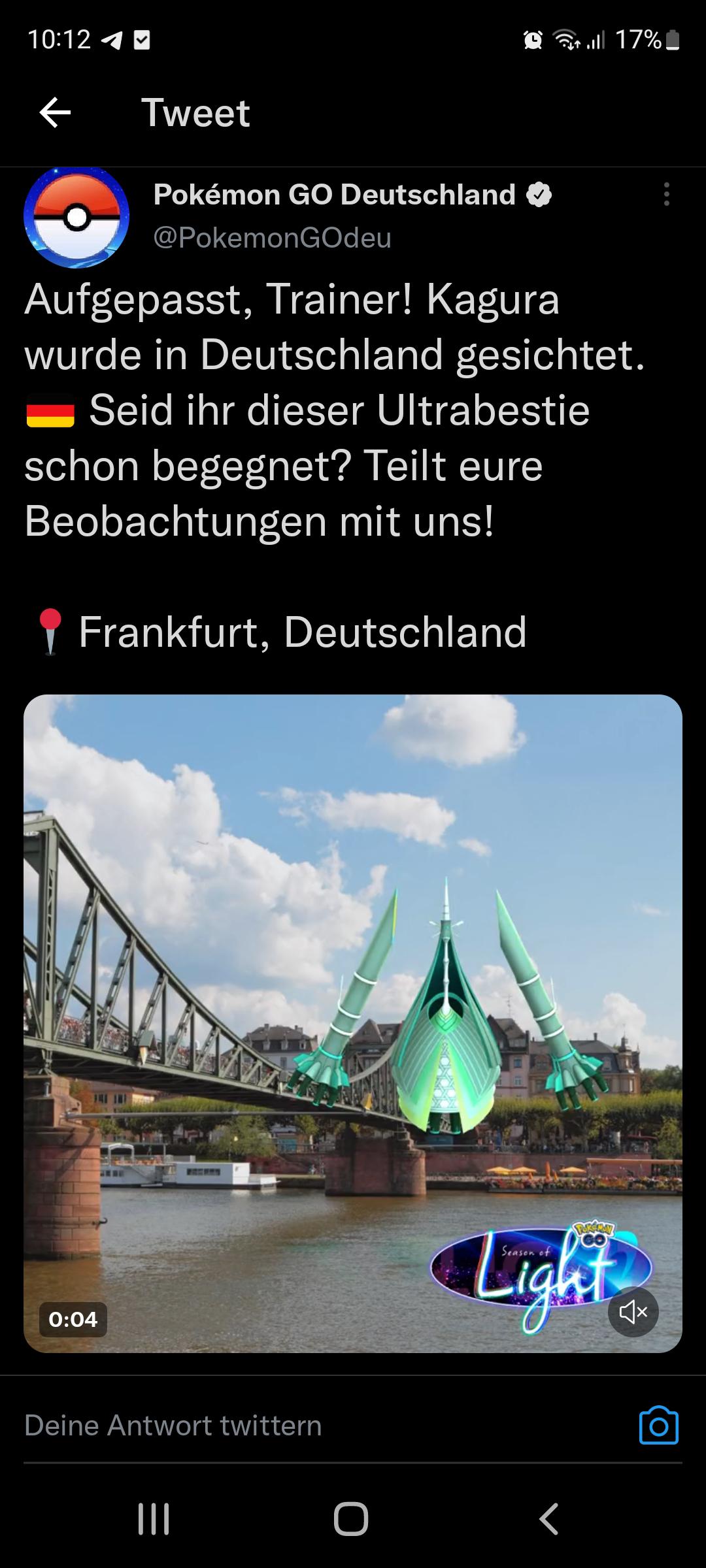
Task: Unmute the video sound
Action: coord(633,1311)
